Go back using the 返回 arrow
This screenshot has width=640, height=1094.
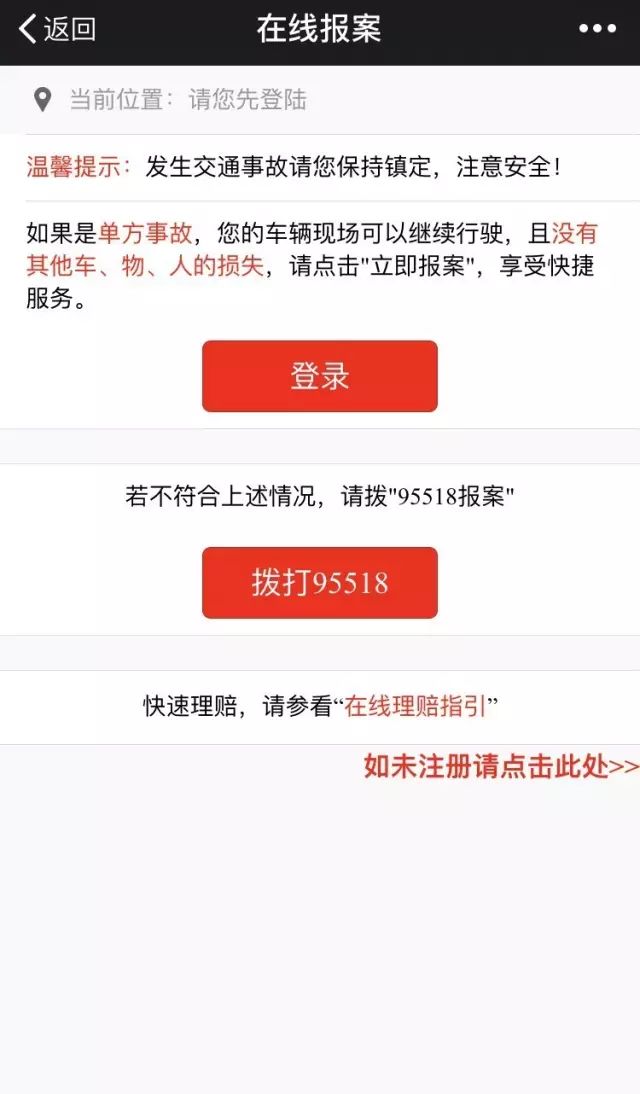tap(57, 29)
